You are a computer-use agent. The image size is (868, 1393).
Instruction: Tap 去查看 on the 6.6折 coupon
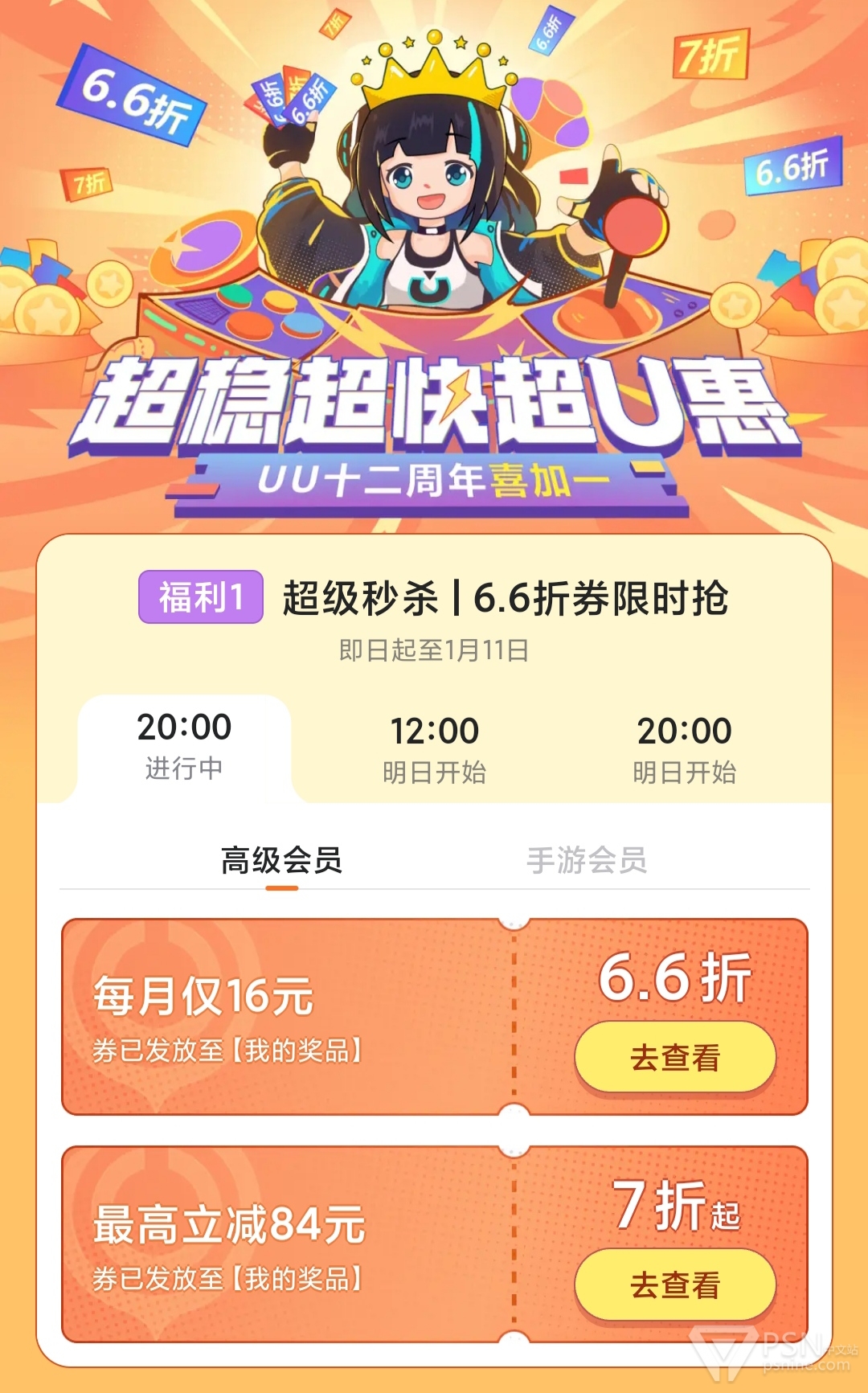pyautogui.click(x=675, y=1057)
